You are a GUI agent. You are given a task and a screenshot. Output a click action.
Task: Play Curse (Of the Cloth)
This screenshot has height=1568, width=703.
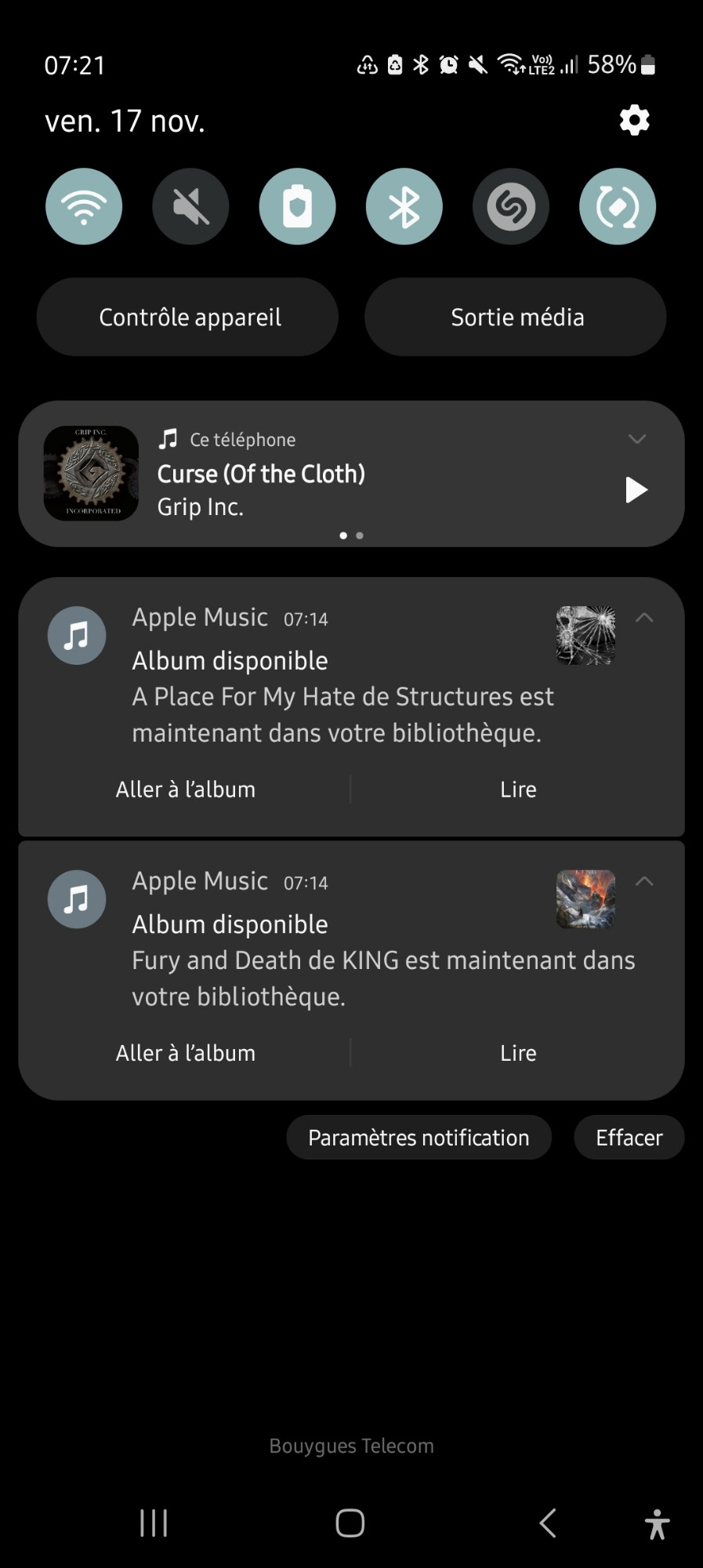[x=636, y=490]
